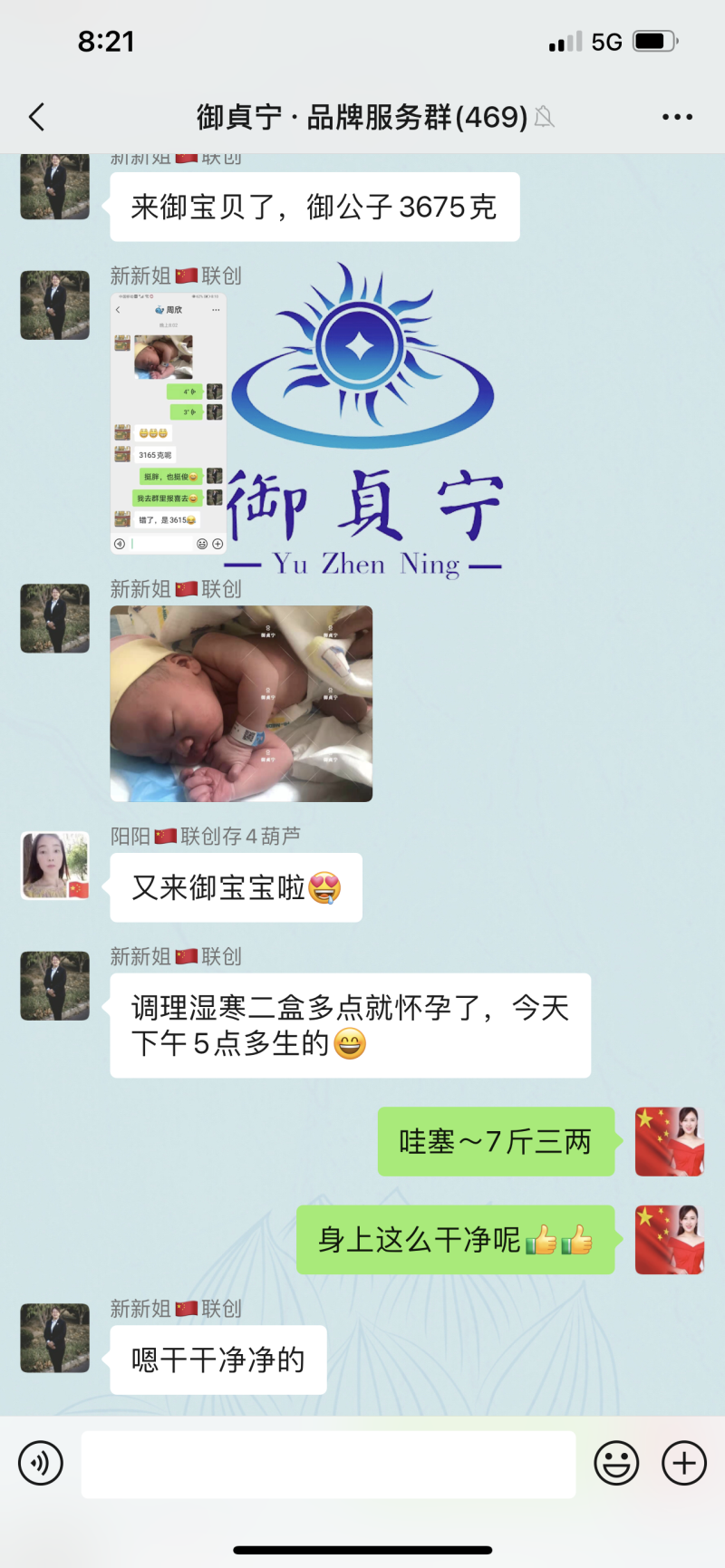Go back from the group chat
Image resolution: width=725 pixels, height=1568 pixels.
[x=37, y=117]
